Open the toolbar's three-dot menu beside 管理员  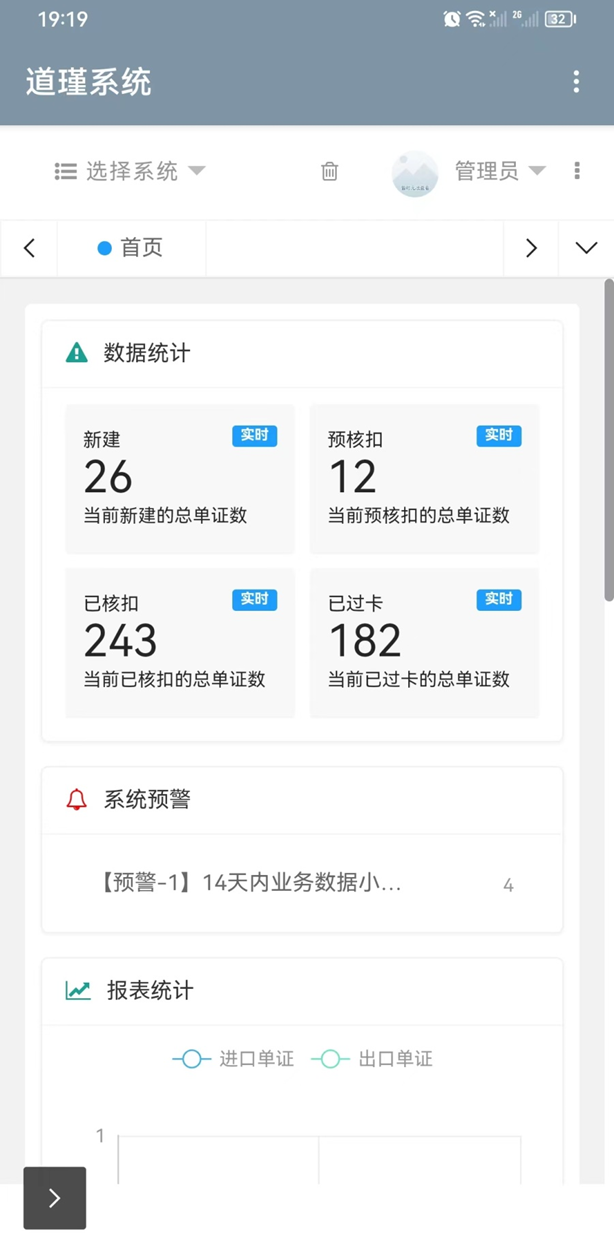coord(577,171)
